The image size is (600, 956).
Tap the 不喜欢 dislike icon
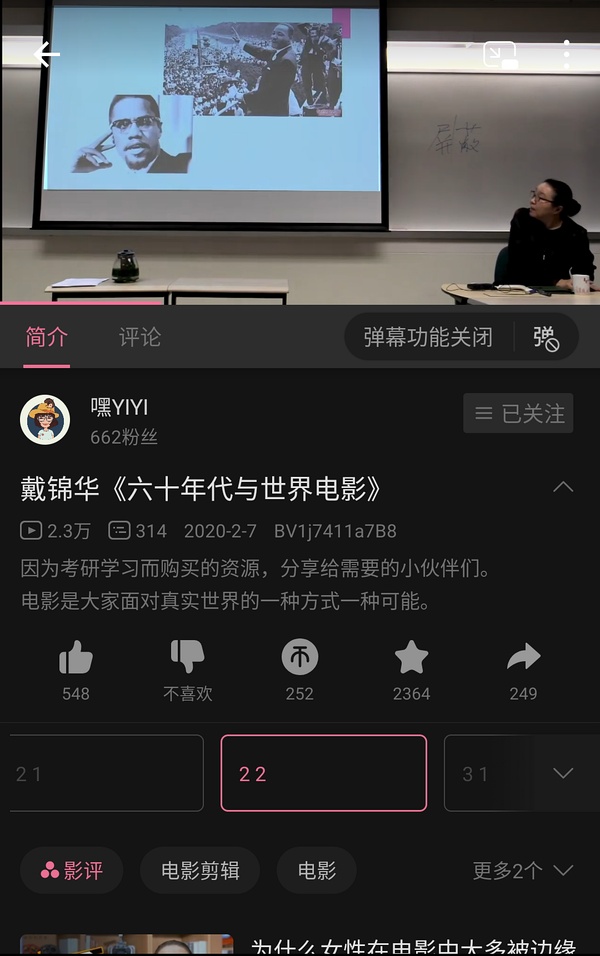tap(188, 658)
